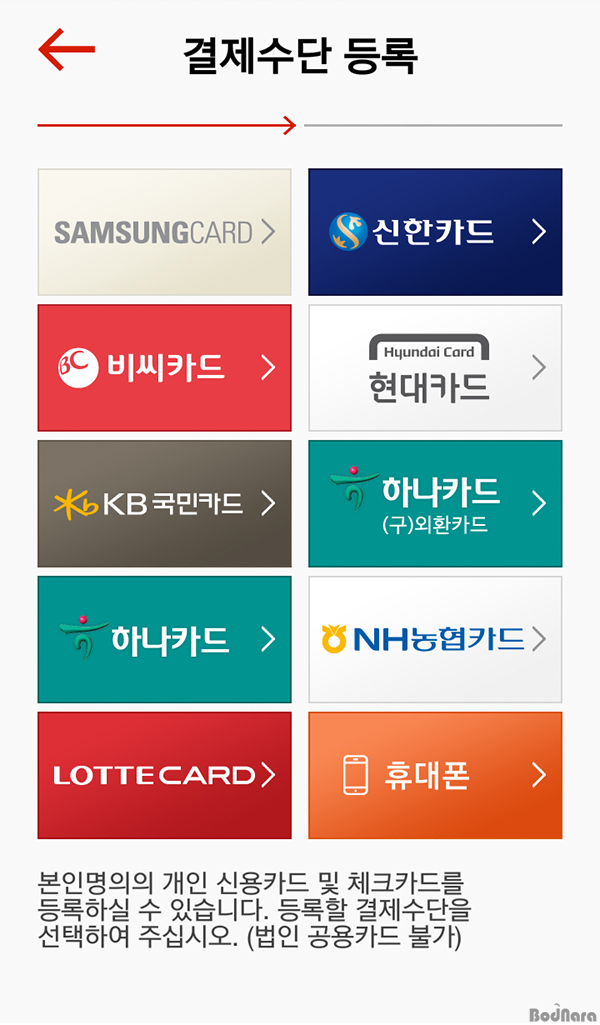The image size is (600, 1025).
Task: Choose 하나카드 (구)외환카드 tile
Action: pos(435,504)
